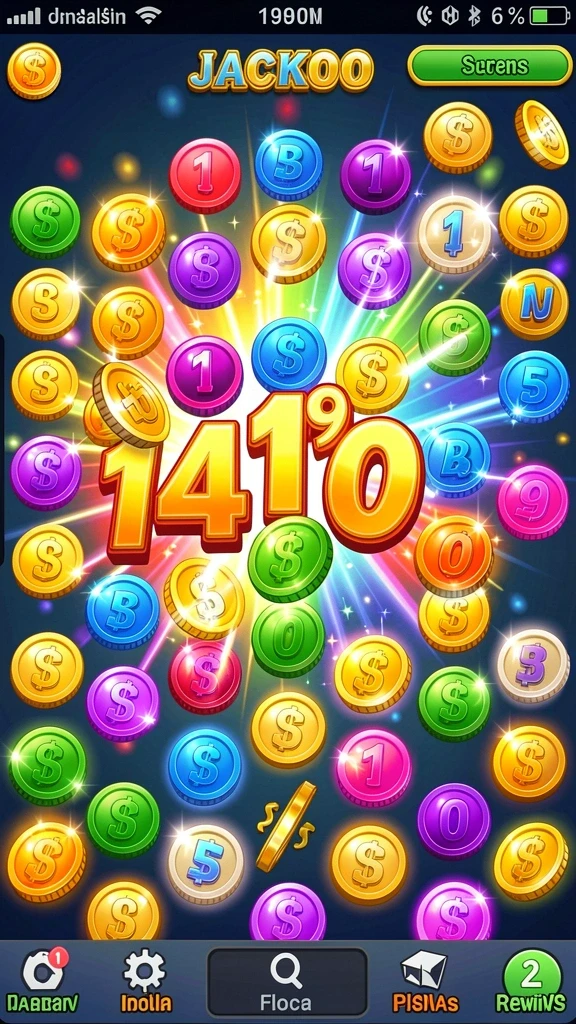Screen dimensions: 576x1024
Task: Switch to the Pisiias tab
Action: click(425, 982)
